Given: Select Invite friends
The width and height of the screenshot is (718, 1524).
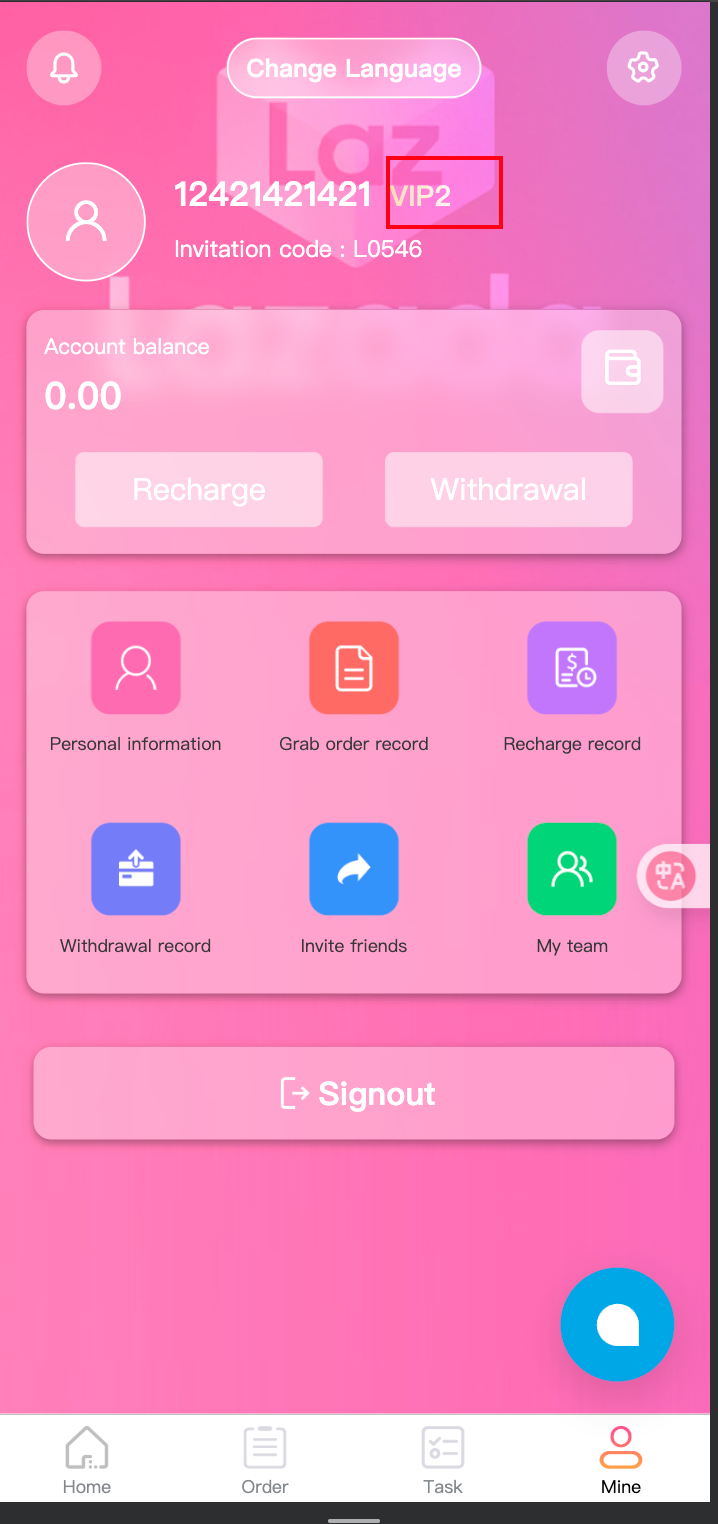Looking at the screenshot, I should (354, 887).
